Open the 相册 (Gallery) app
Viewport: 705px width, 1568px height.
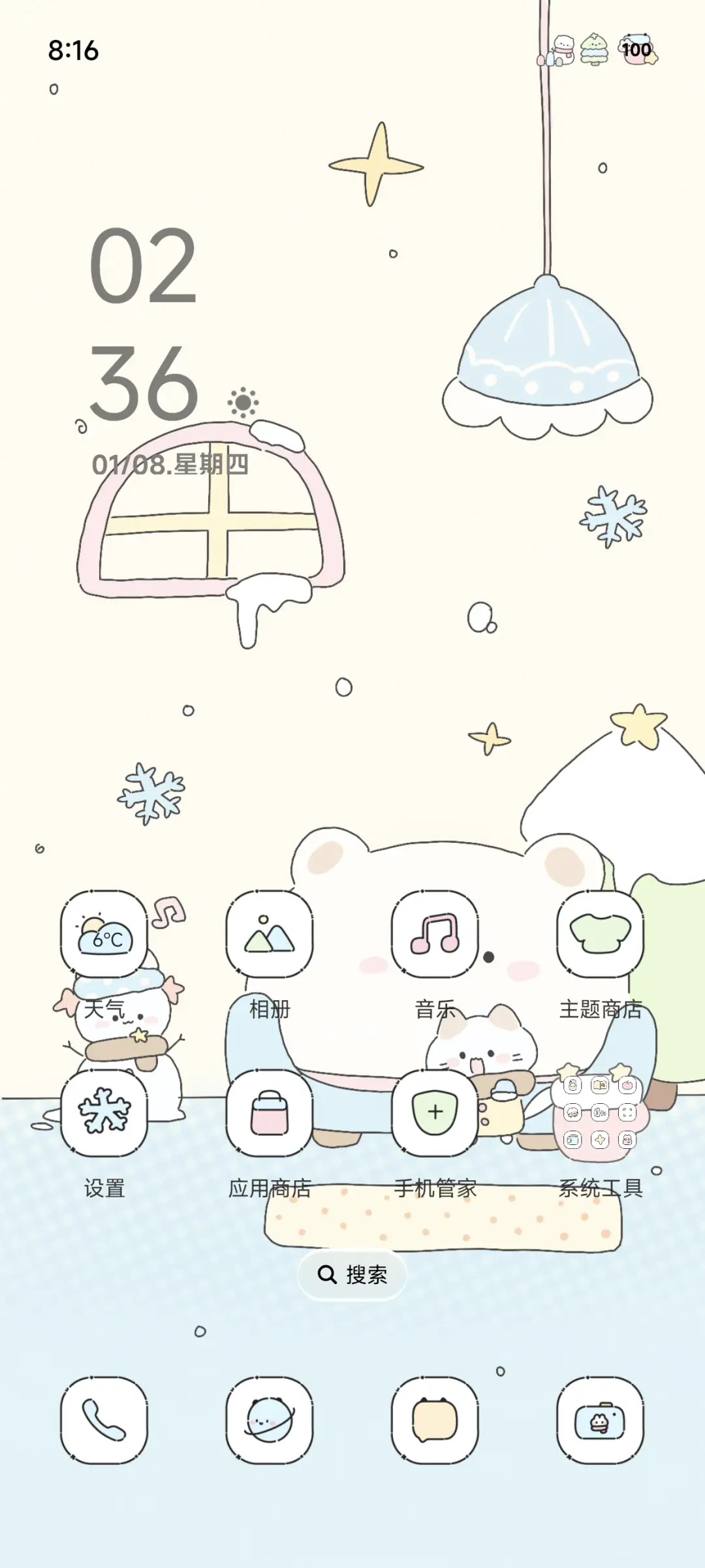point(269,936)
